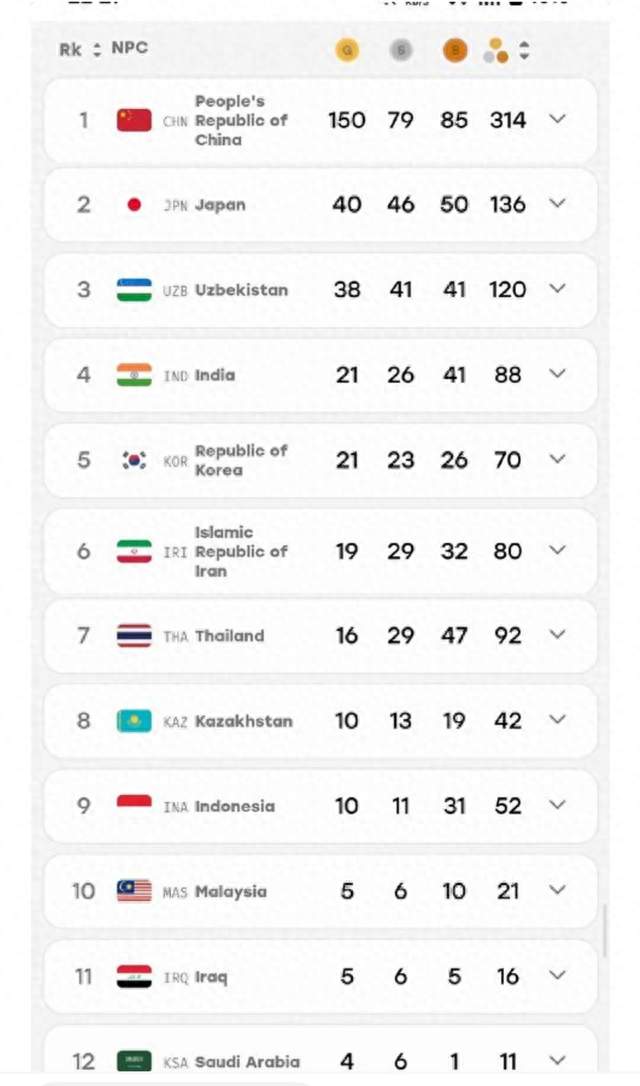Screen dimensions: 640x1086
Task: Expand Republic of Korea details
Action: (558, 459)
